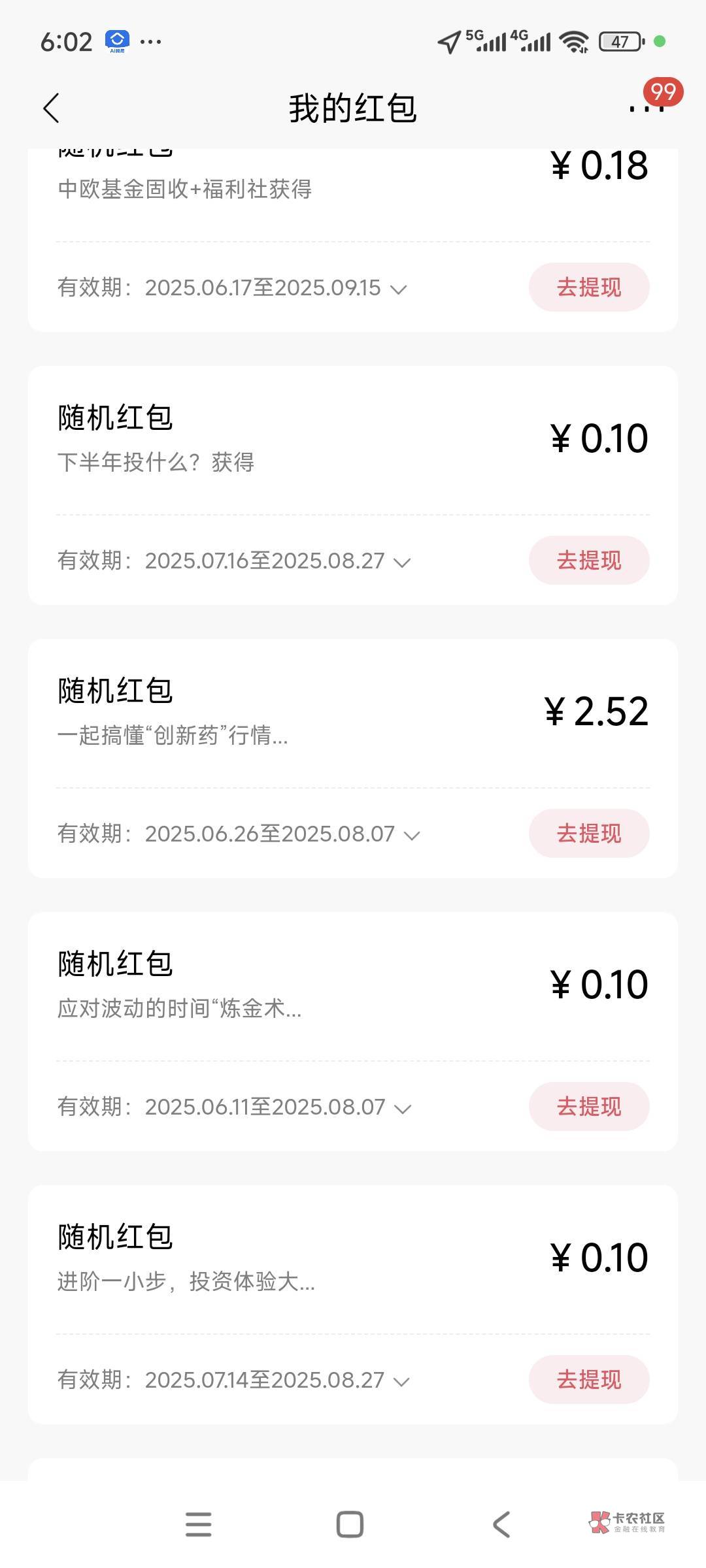Withdraw the 进阶一小步 red packet
This screenshot has height=1568, width=706.
(x=588, y=1380)
